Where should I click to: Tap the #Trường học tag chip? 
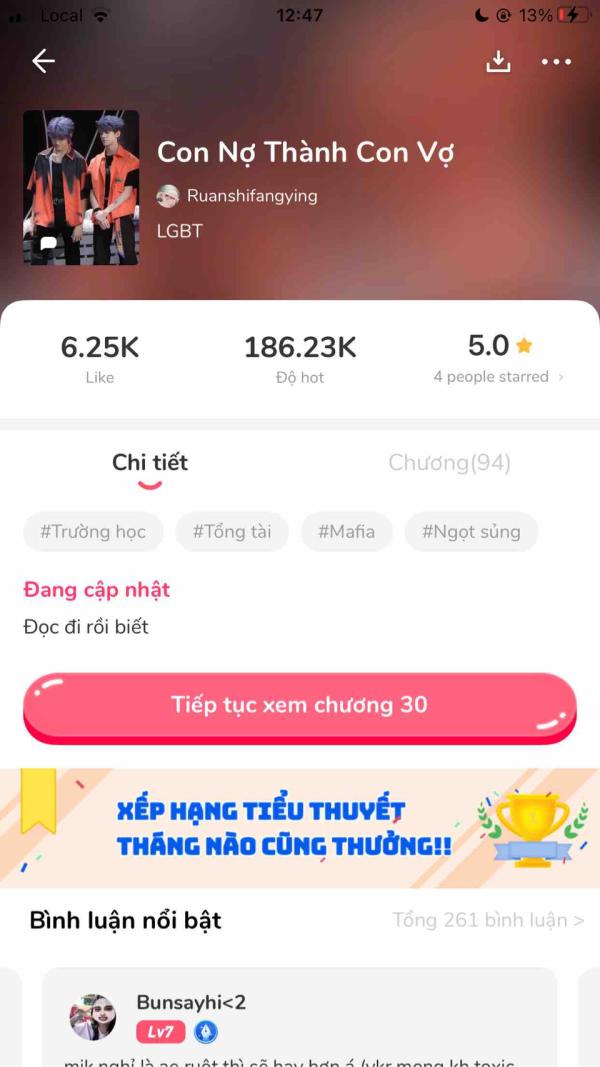[x=93, y=532]
